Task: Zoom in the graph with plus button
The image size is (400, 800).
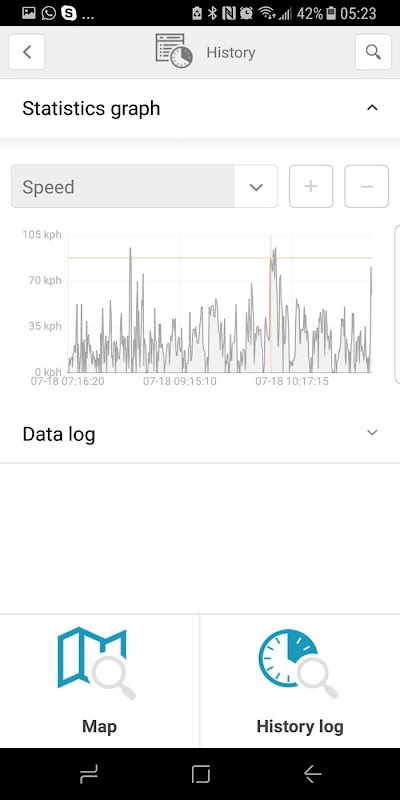Action: click(311, 186)
